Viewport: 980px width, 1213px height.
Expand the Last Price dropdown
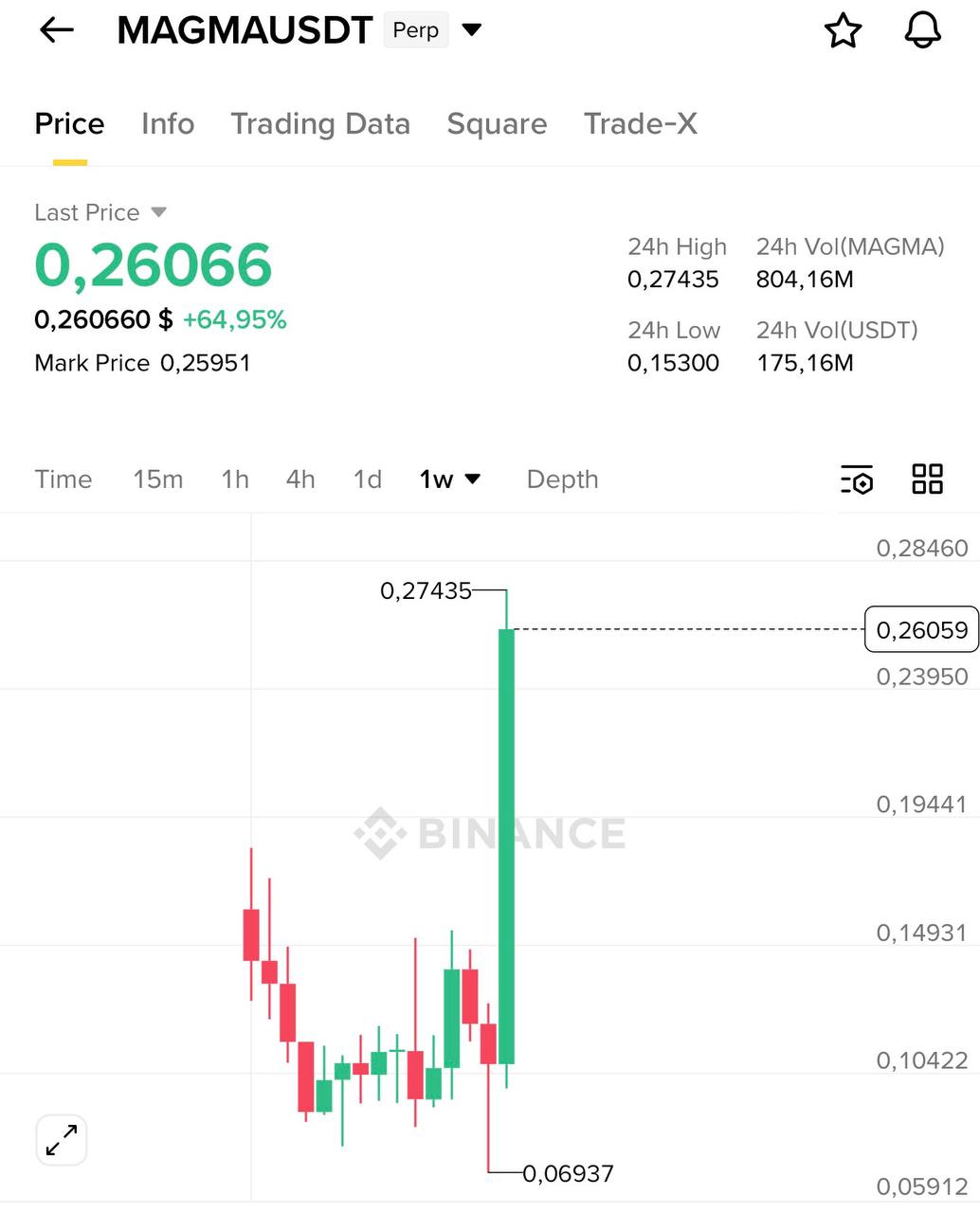tap(158, 212)
